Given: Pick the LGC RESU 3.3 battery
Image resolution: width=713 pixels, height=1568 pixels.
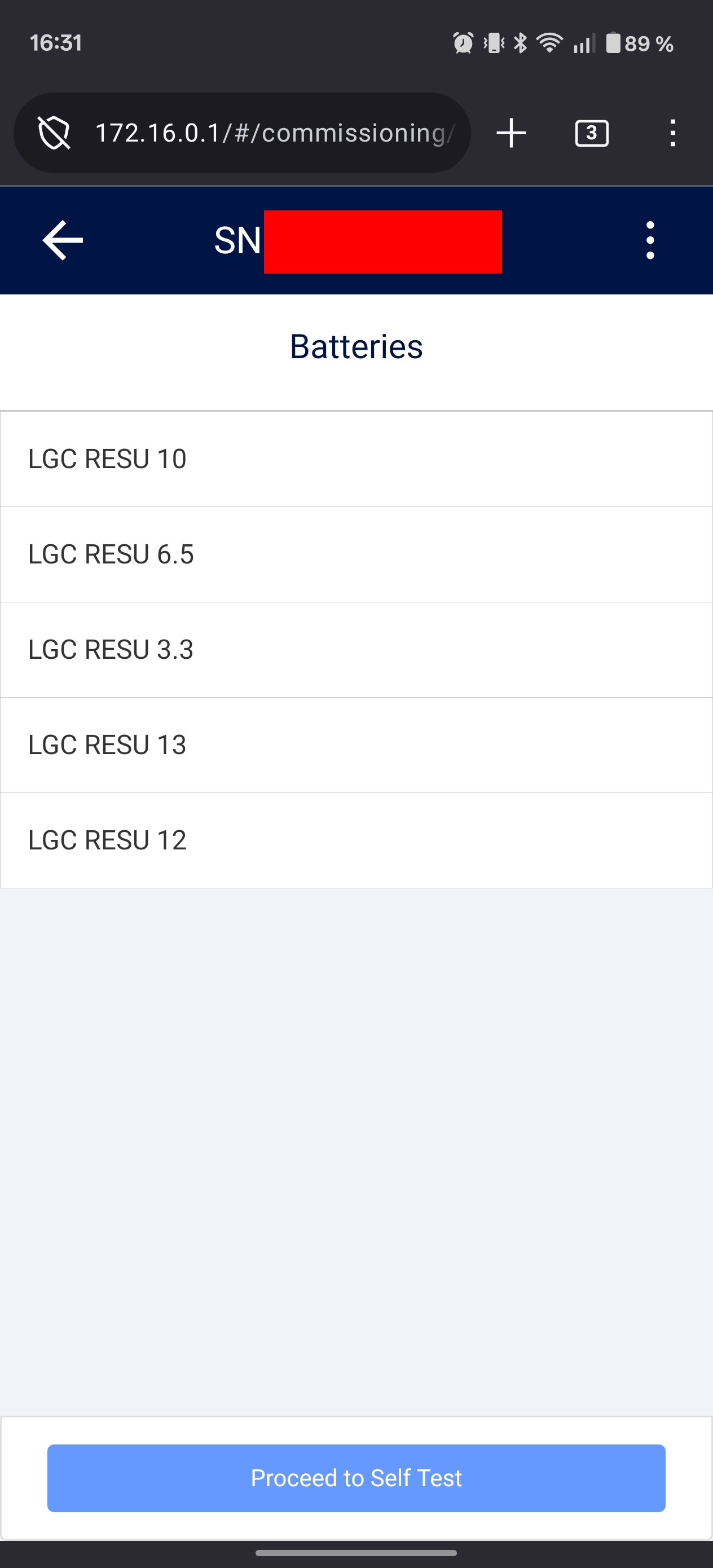Looking at the screenshot, I should [x=356, y=649].
